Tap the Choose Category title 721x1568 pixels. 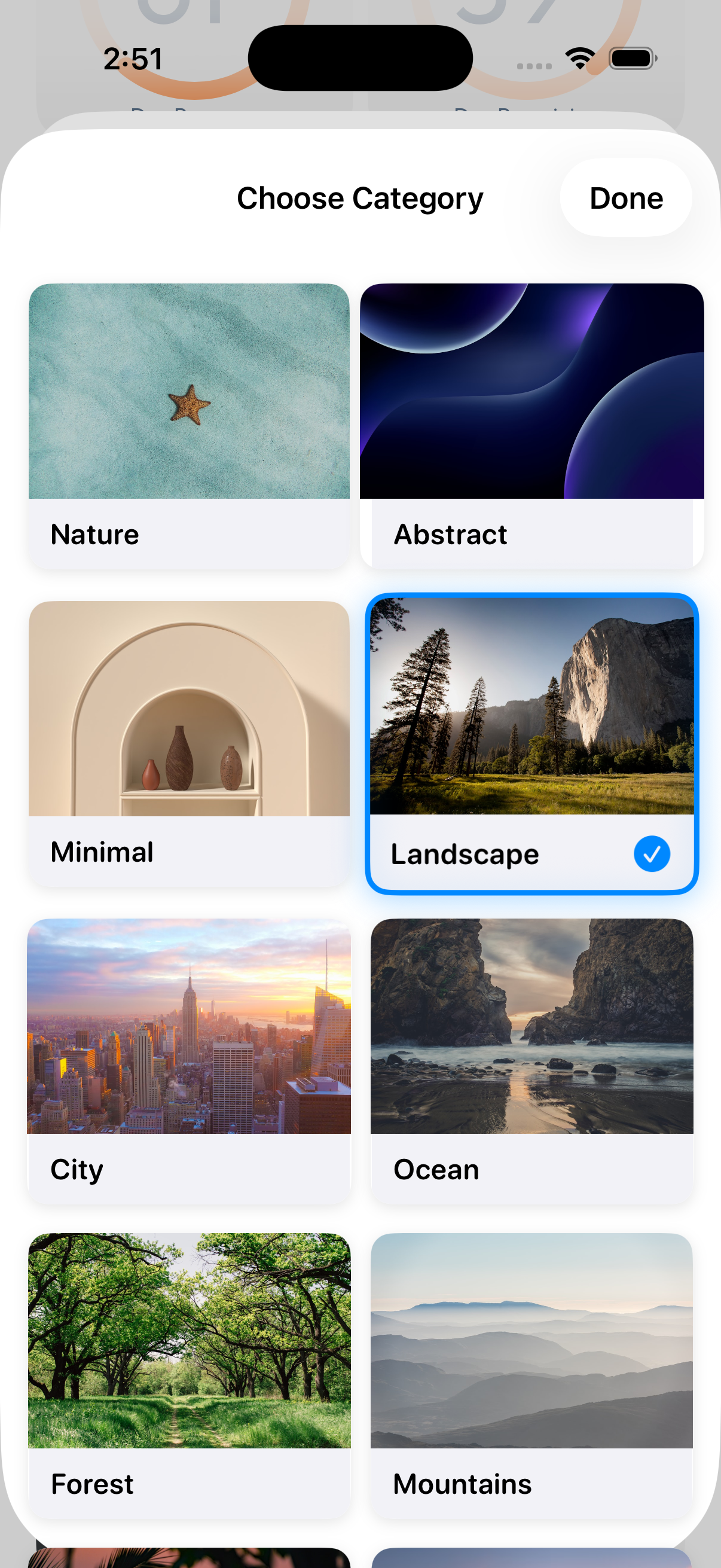(359, 198)
